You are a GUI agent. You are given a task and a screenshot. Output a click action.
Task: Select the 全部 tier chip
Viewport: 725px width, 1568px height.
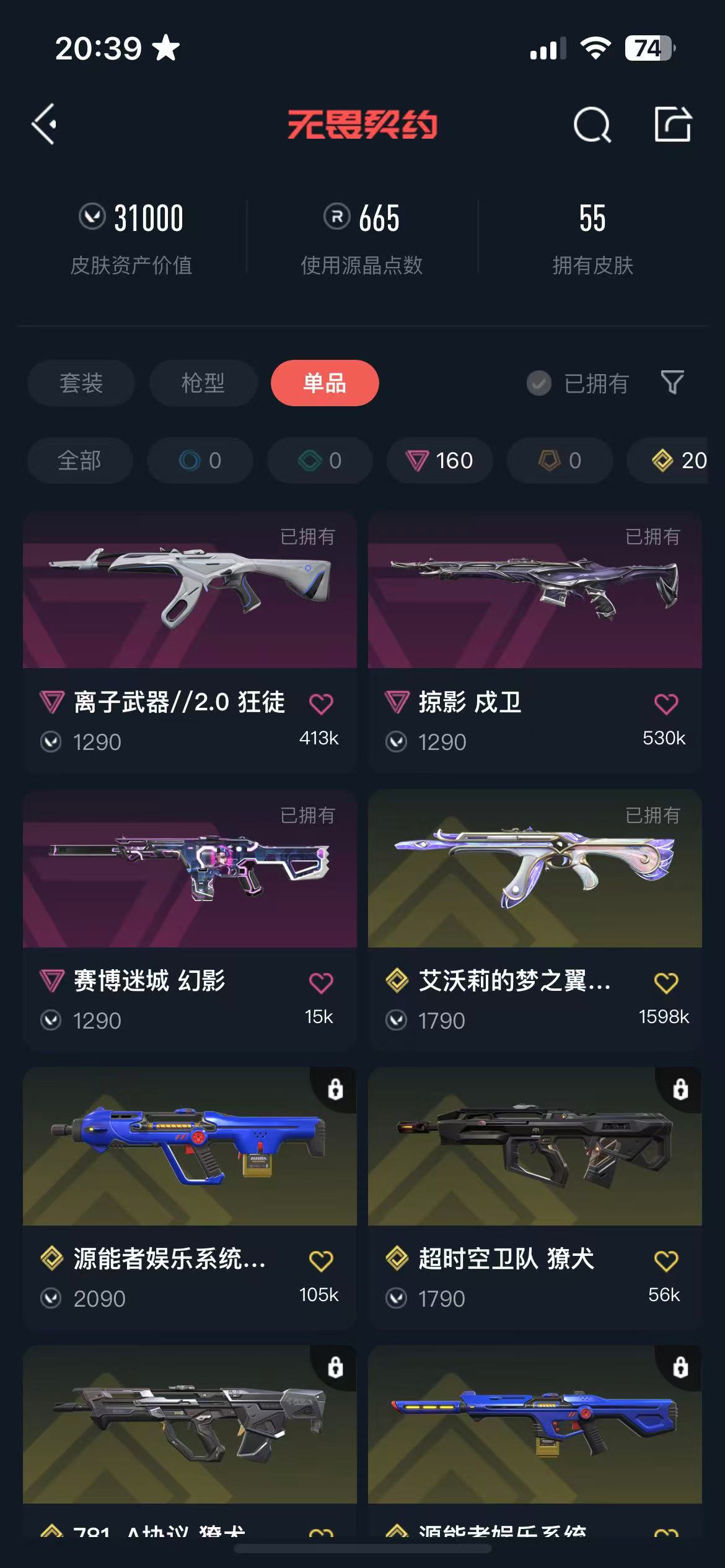click(x=80, y=461)
